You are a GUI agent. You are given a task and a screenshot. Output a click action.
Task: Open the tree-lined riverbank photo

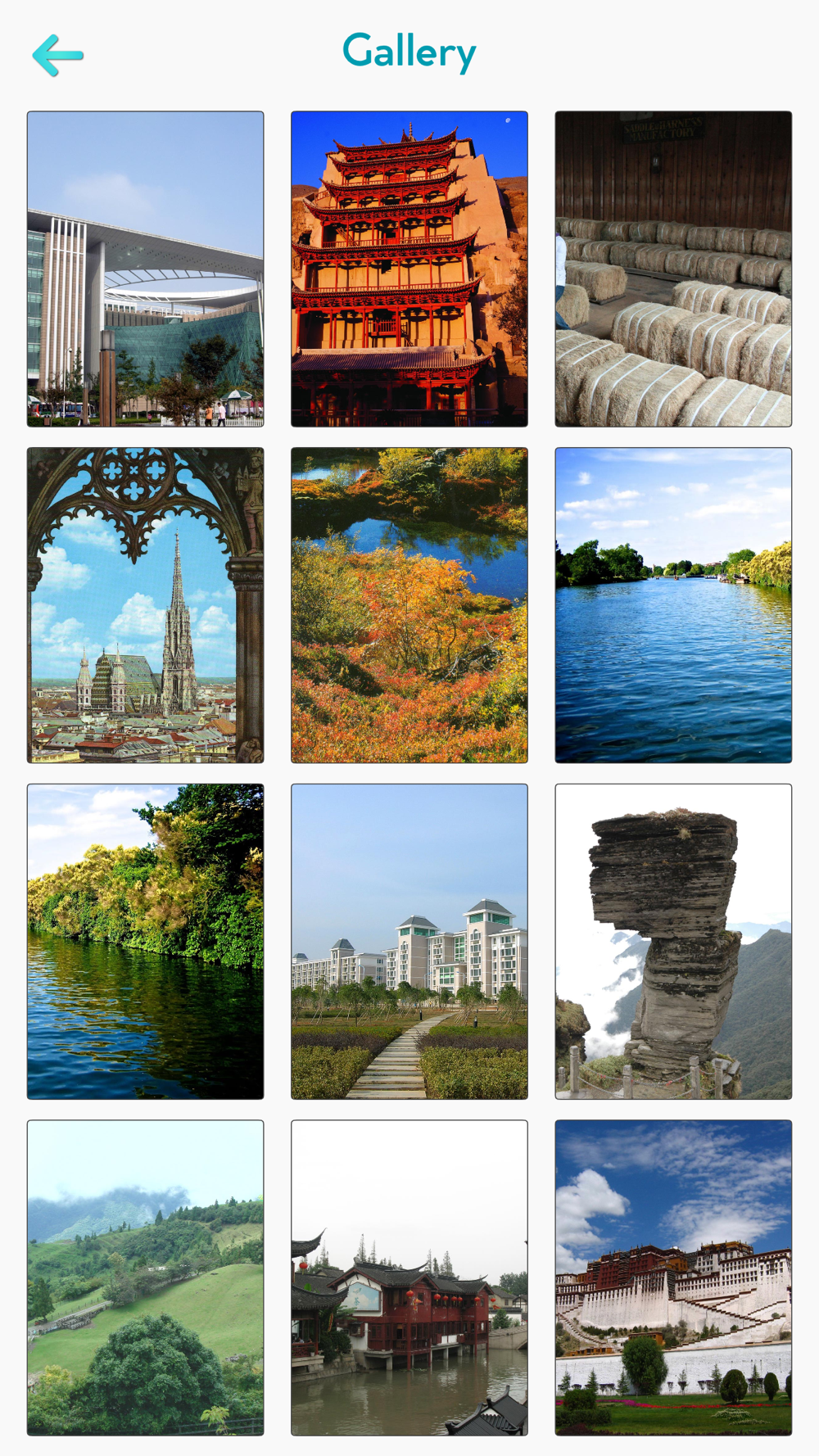146,942
